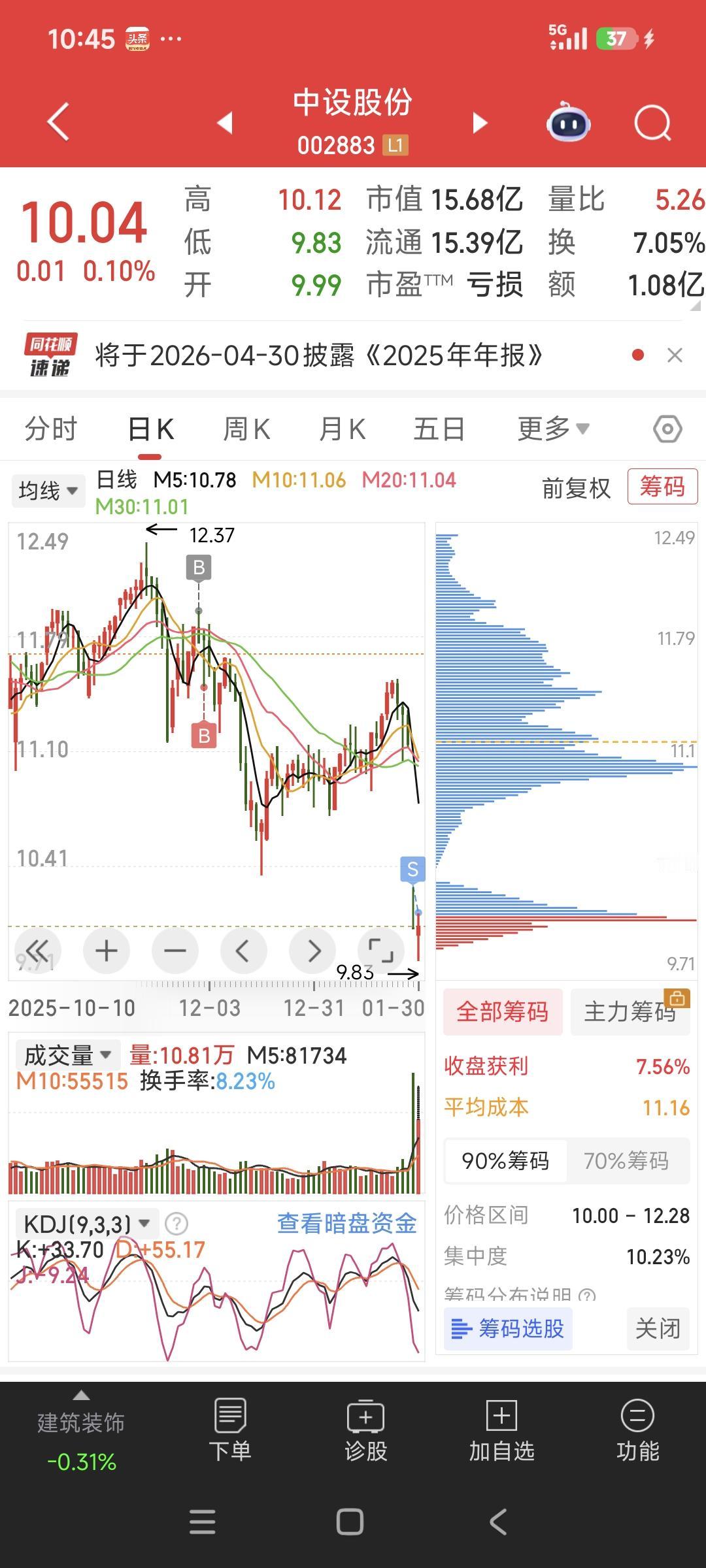Image resolution: width=706 pixels, height=1568 pixels.
Task: Select the 70%筹码 option
Action: [627, 1162]
